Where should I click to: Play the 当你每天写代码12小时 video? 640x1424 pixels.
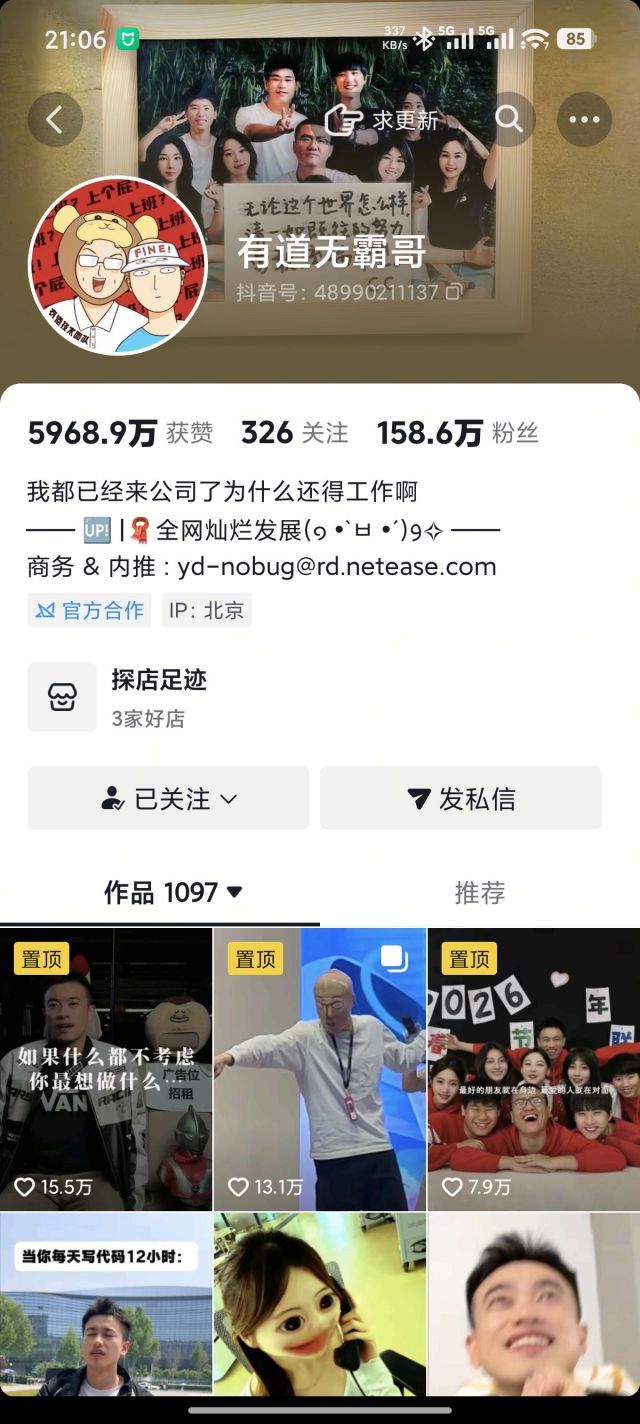pos(106,1304)
